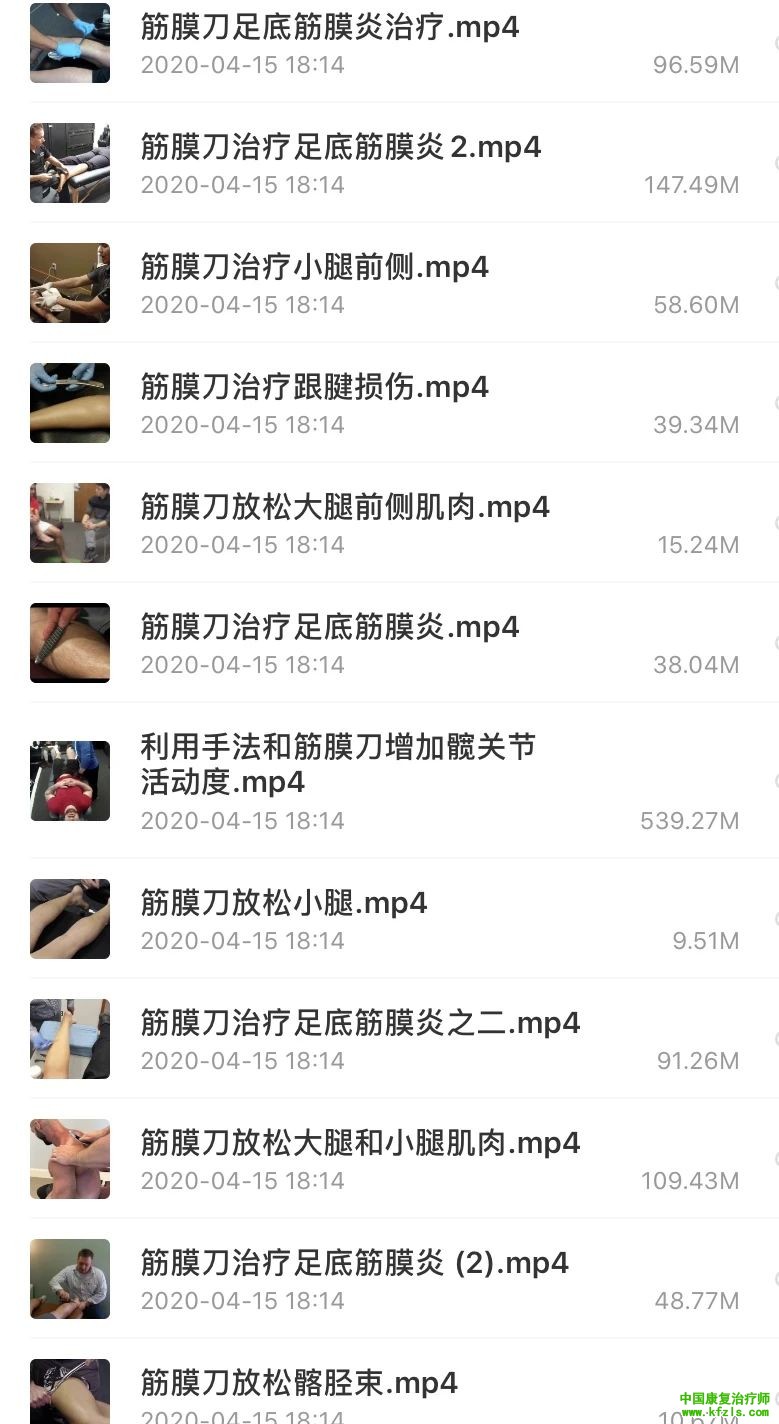This screenshot has width=779, height=1424.
Task: Open 筋膜刀治疗足底筋膜炎 (2).mp4
Action: point(354,1264)
